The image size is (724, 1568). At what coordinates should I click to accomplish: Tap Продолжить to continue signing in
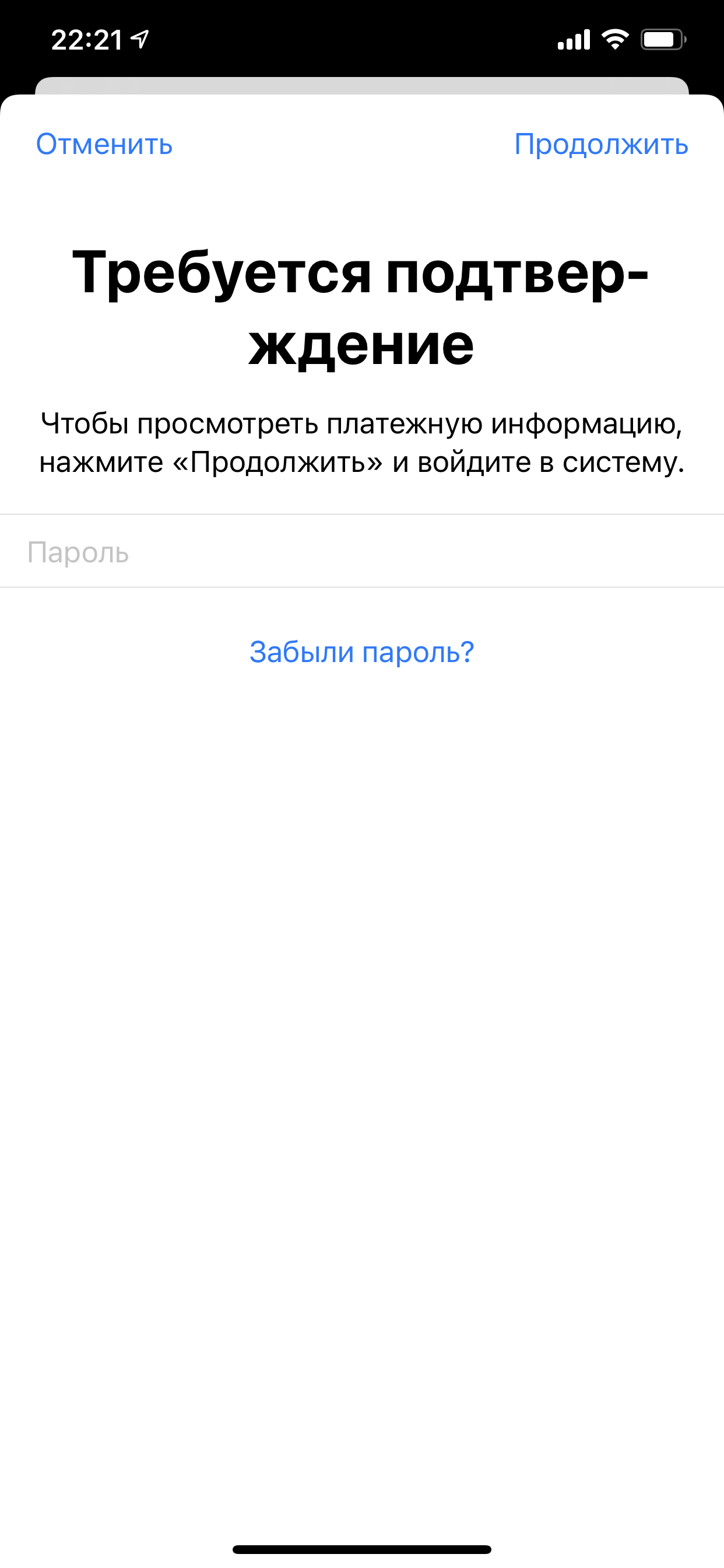pos(600,145)
